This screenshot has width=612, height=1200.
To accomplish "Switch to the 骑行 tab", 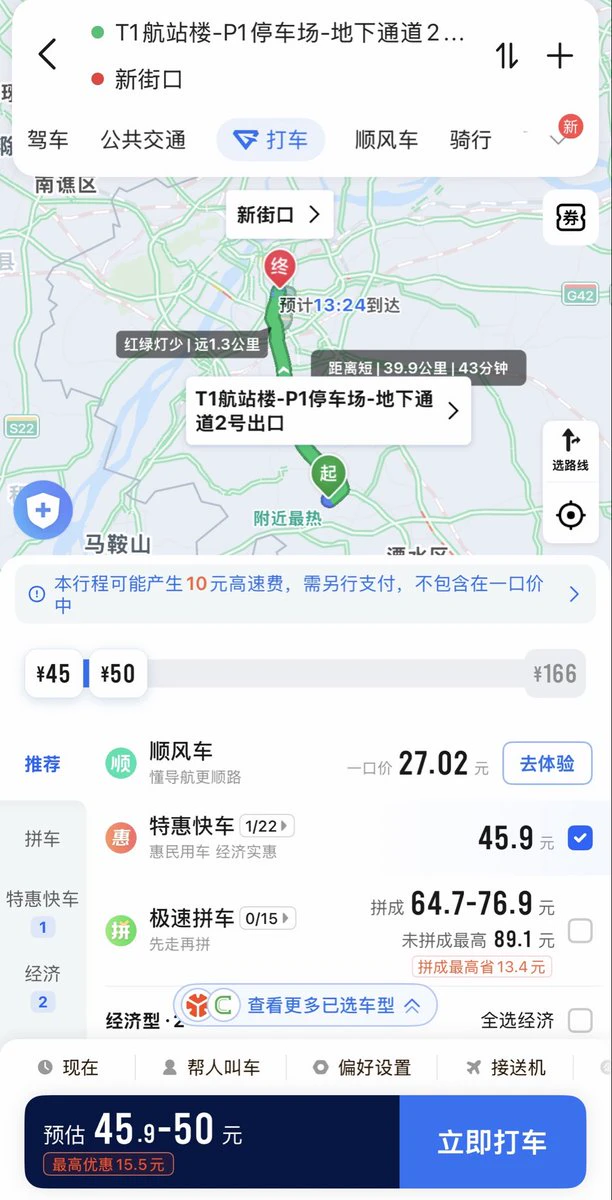I will (470, 140).
